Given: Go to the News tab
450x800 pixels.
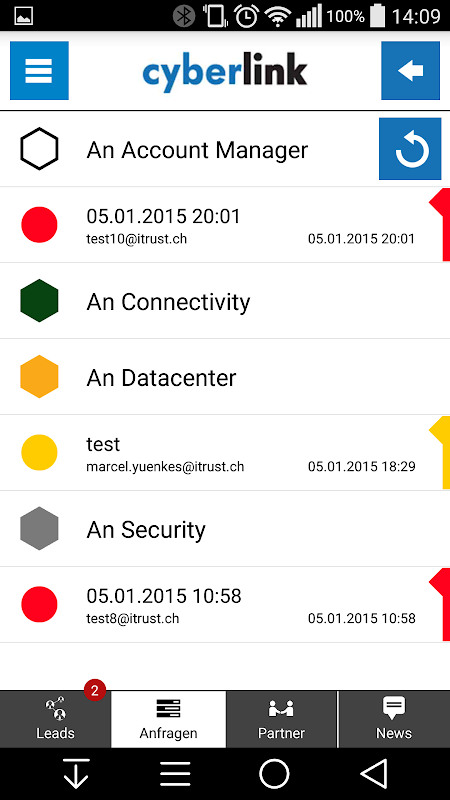Looking at the screenshot, I should click(394, 719).
